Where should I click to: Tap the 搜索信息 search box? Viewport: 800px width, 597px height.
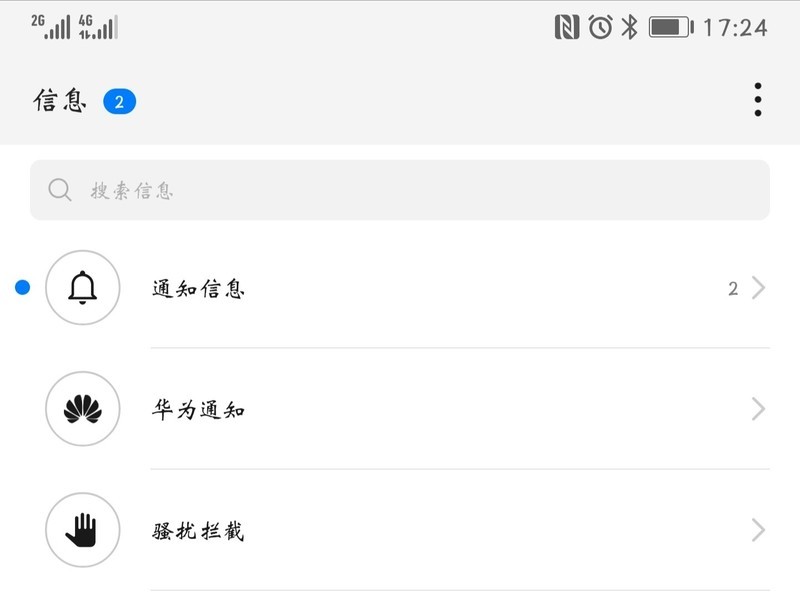tap(400, 190)
